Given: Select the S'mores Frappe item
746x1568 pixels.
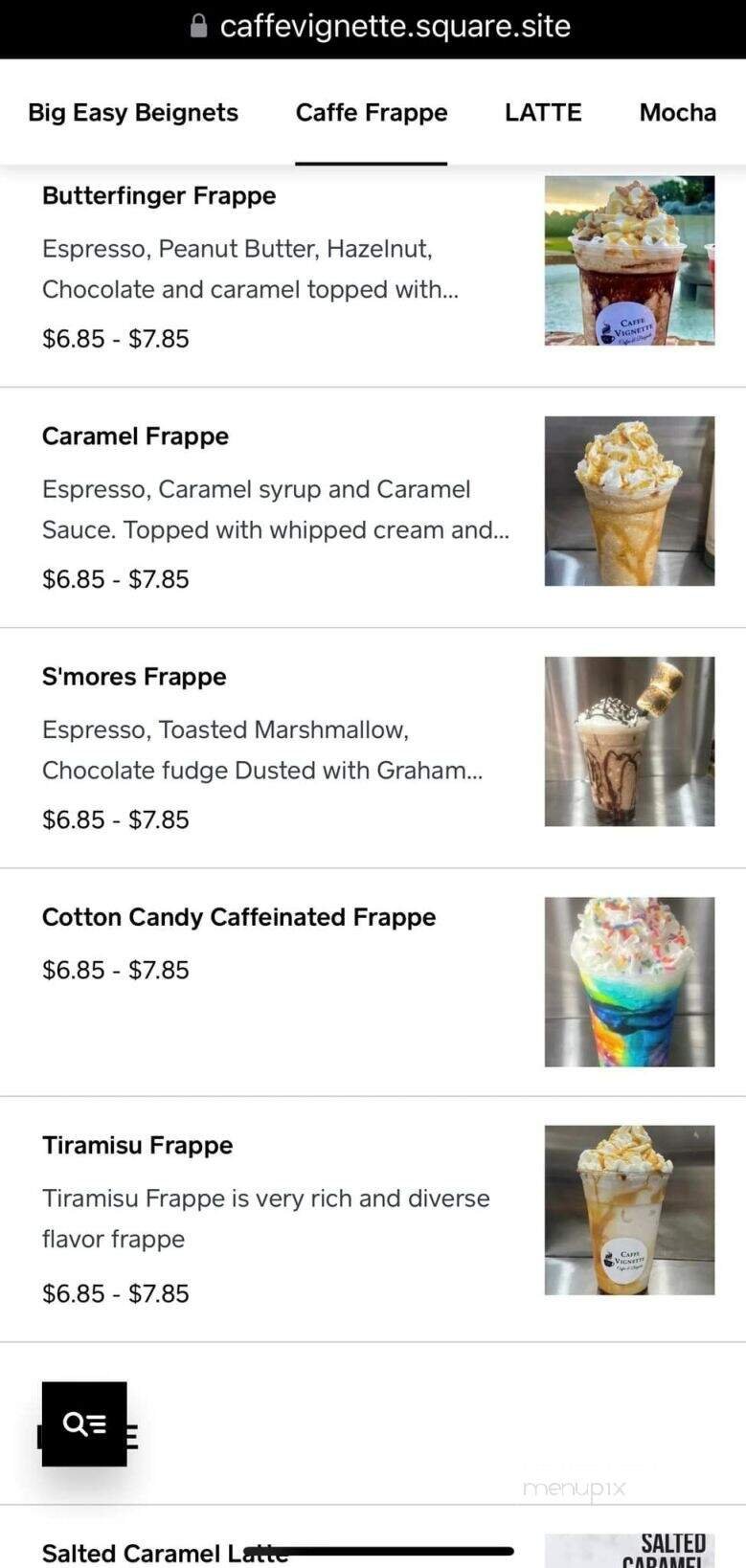Looking at the screenshot, I should (x=134, y=676).
